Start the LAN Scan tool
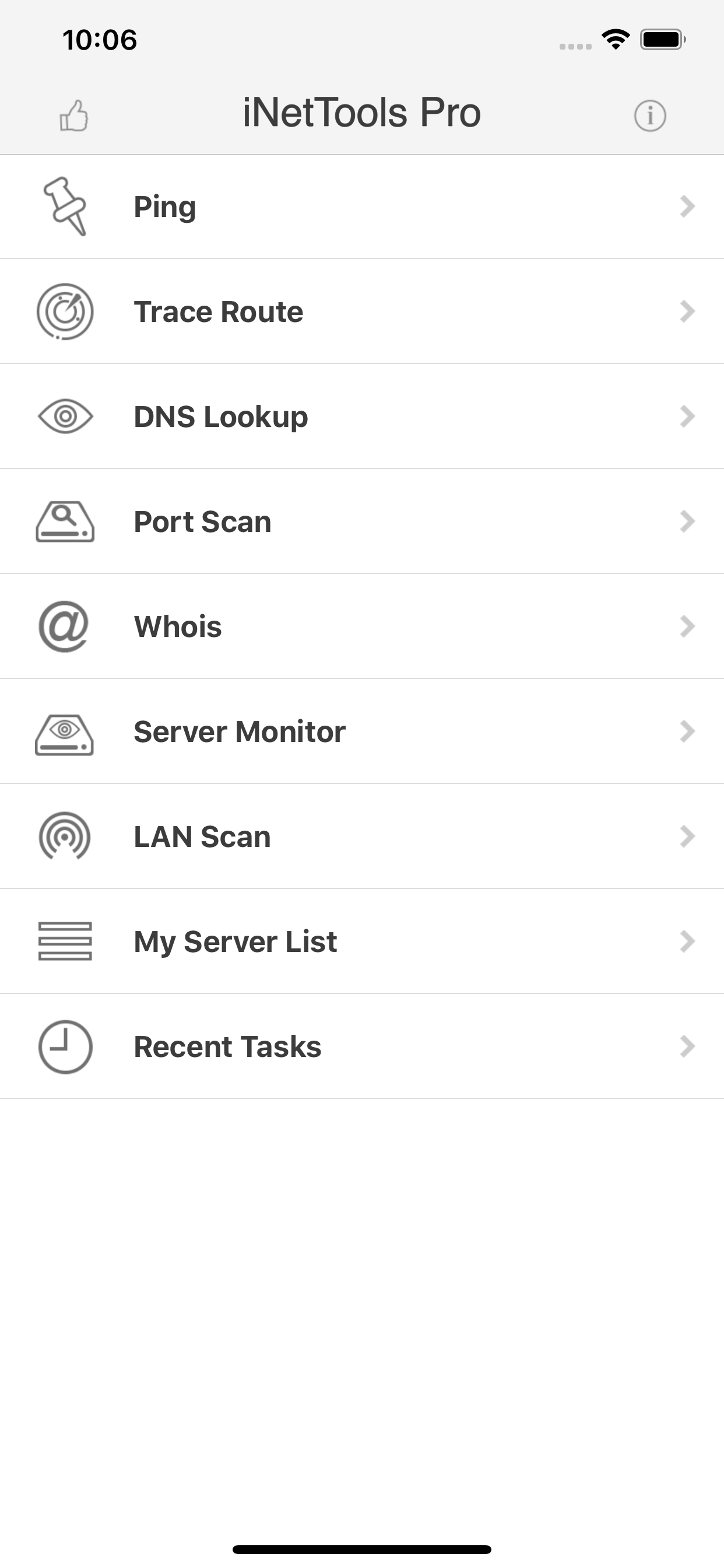724x1568 pixels. pos(362,837)
